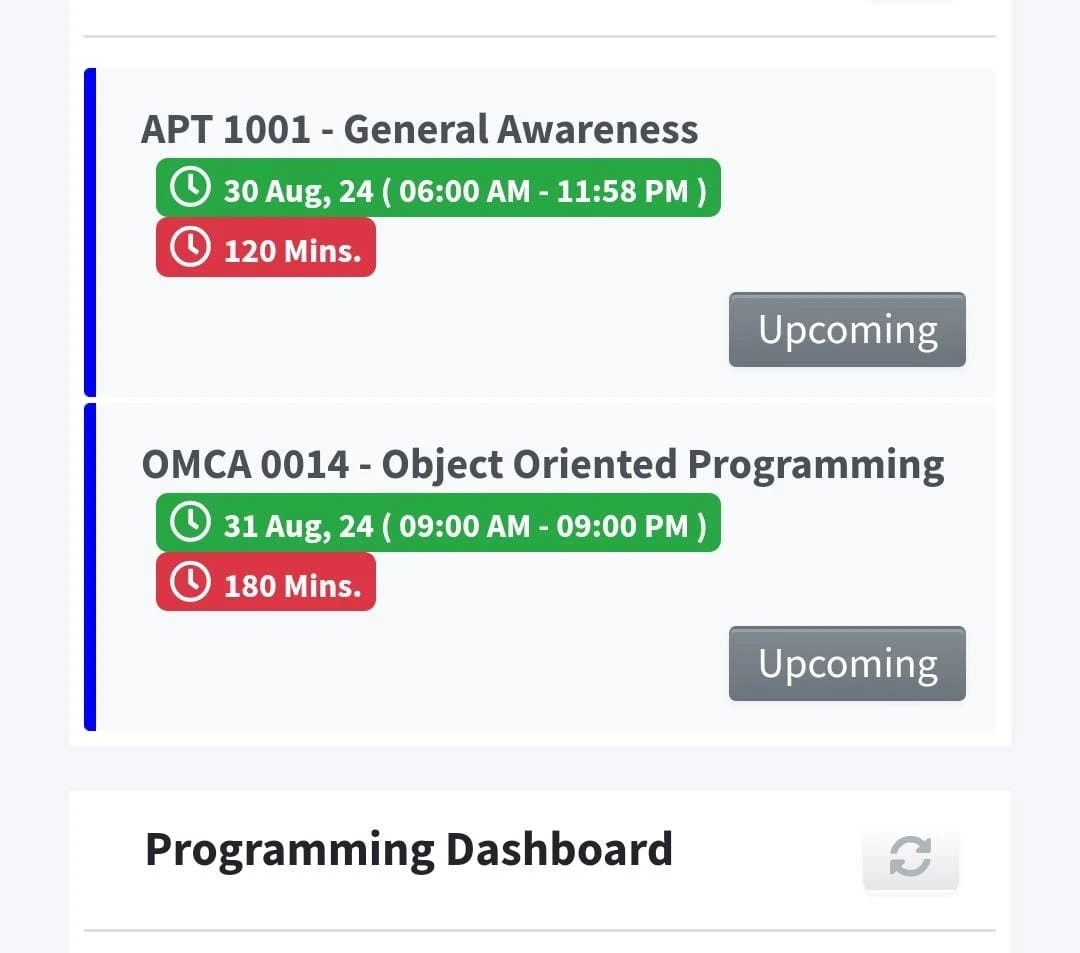The height and width of the screenshot is (953, 1080).
Task: Refresh the Programming Dashboard
Action: pos(910,857)
